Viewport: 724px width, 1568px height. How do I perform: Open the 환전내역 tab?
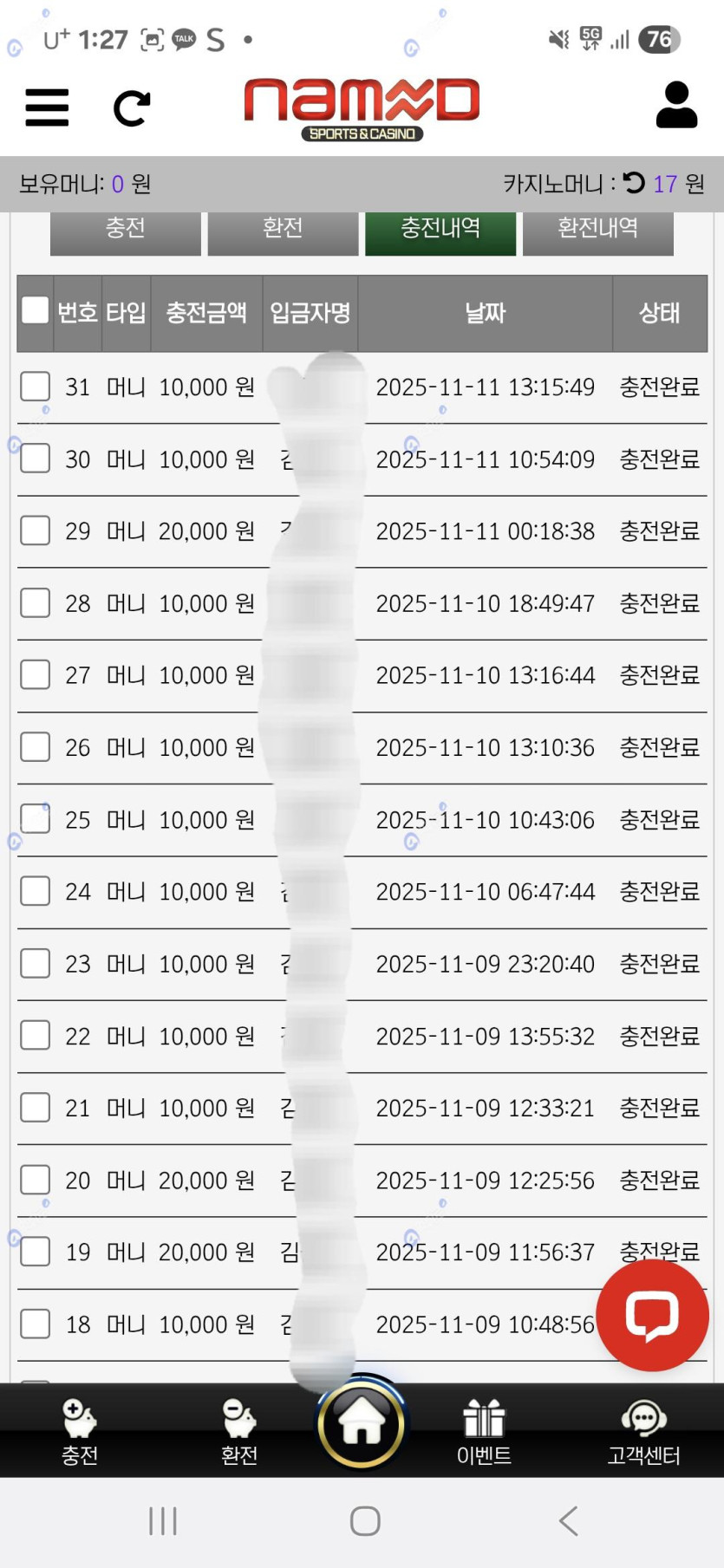click(597, 230)
